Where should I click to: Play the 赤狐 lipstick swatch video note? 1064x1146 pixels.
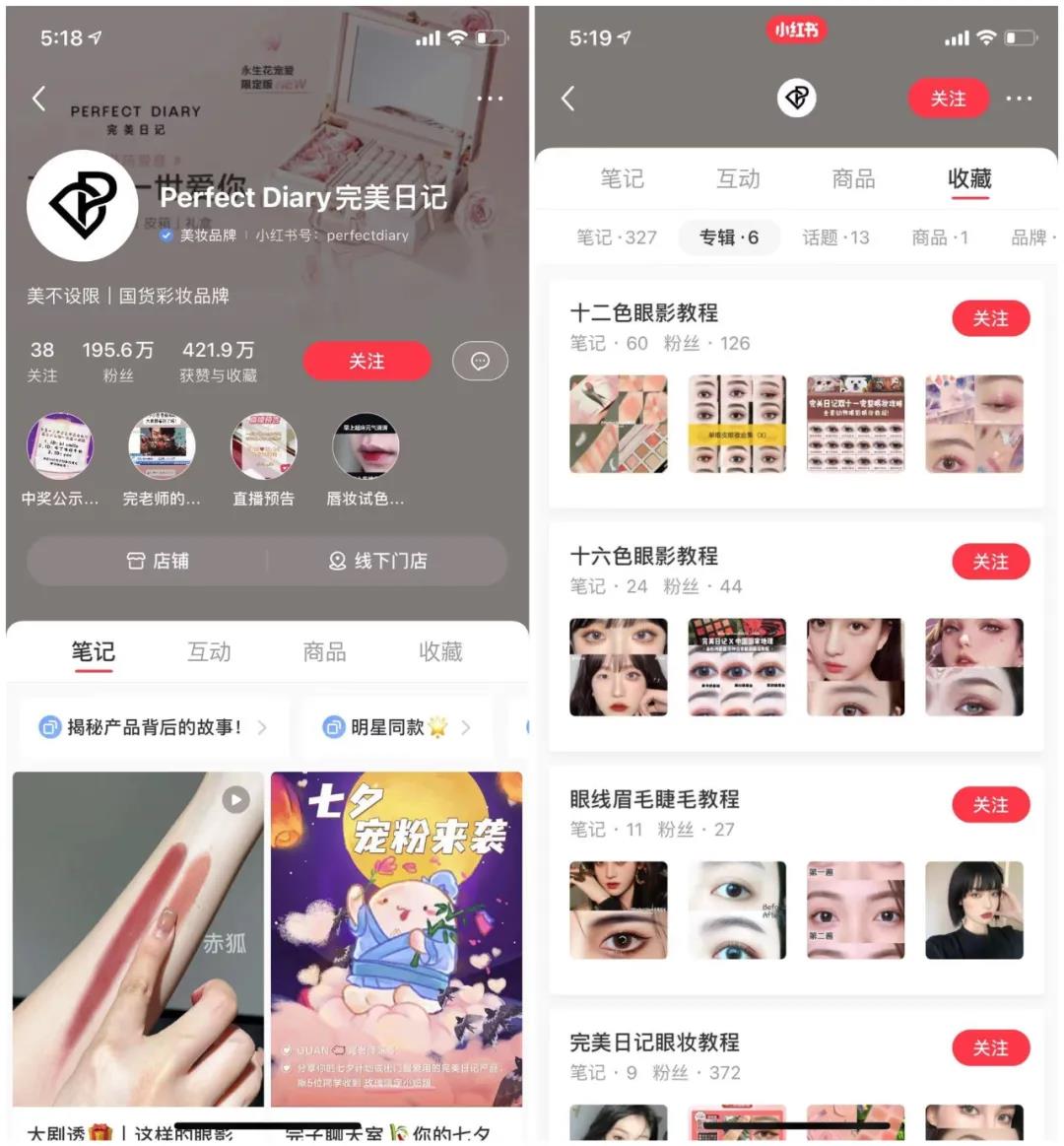(x=138, y=938)
